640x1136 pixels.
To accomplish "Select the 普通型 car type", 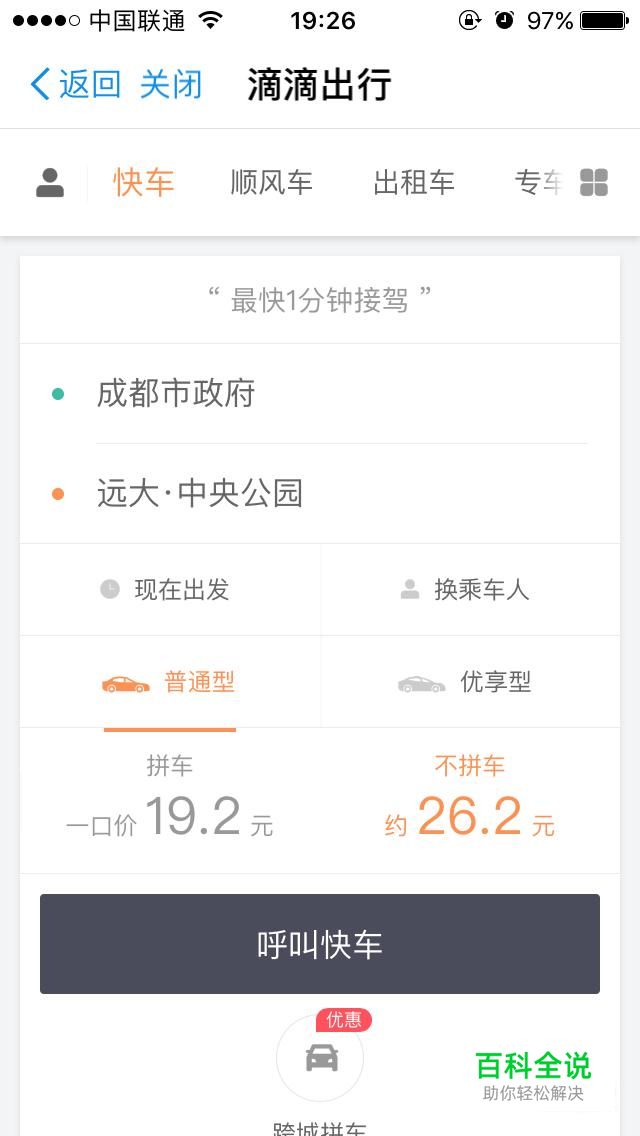I will click(x=170, y=682).
